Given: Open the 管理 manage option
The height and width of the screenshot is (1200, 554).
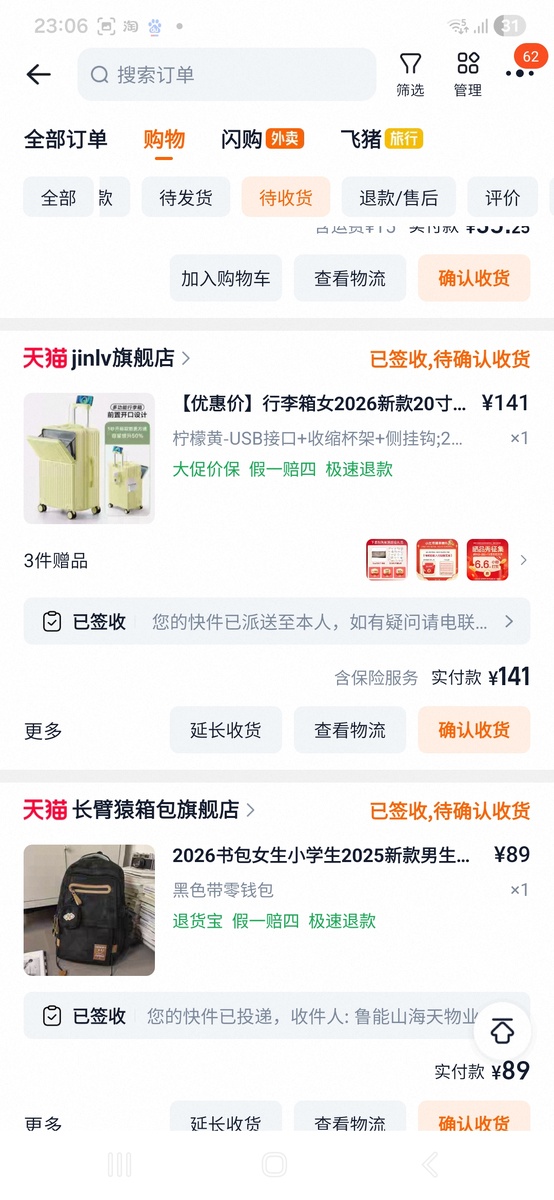Looking at the screenshot, I should [468, 75].
